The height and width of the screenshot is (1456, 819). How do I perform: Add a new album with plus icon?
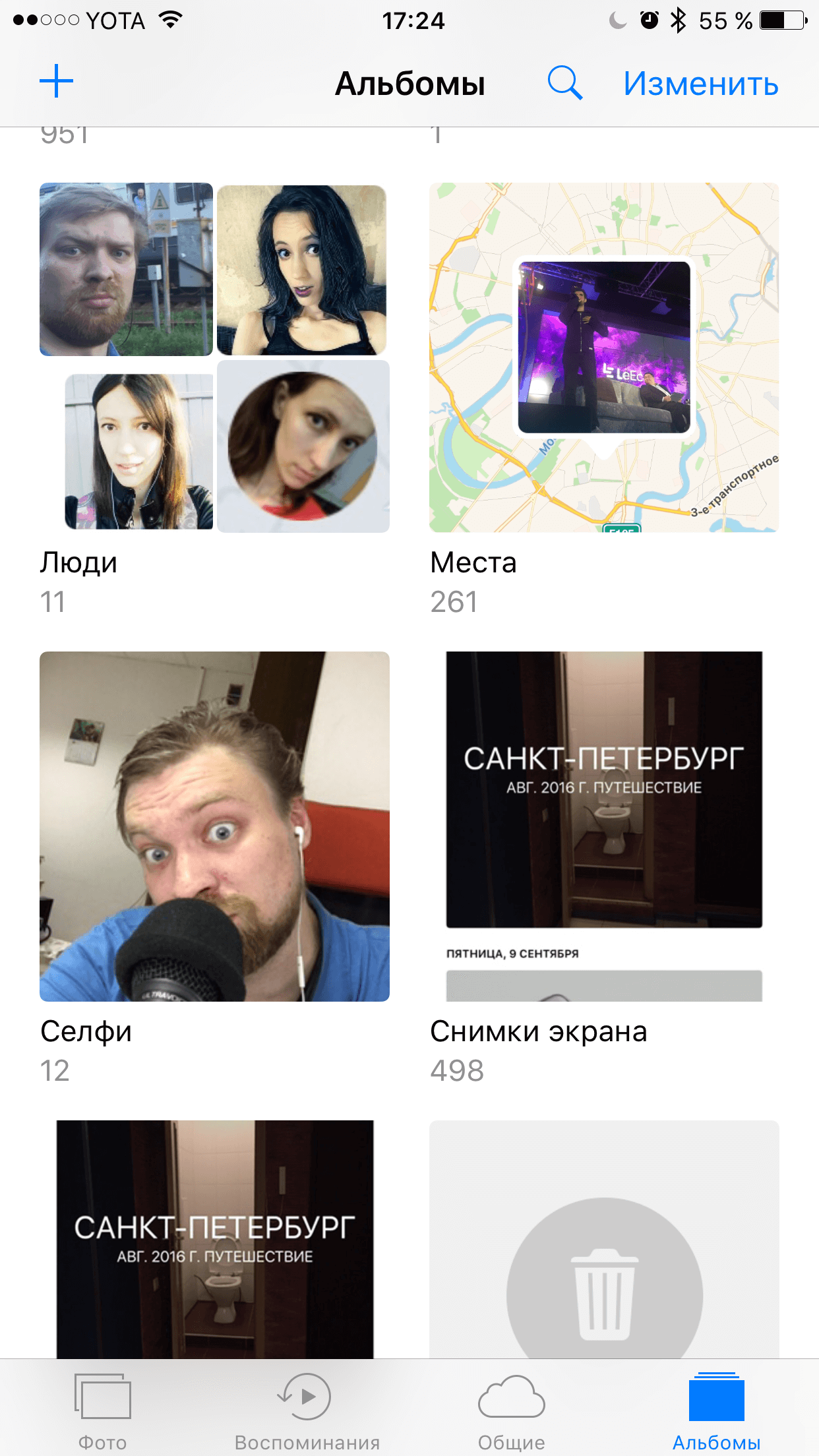click(57, 82)
